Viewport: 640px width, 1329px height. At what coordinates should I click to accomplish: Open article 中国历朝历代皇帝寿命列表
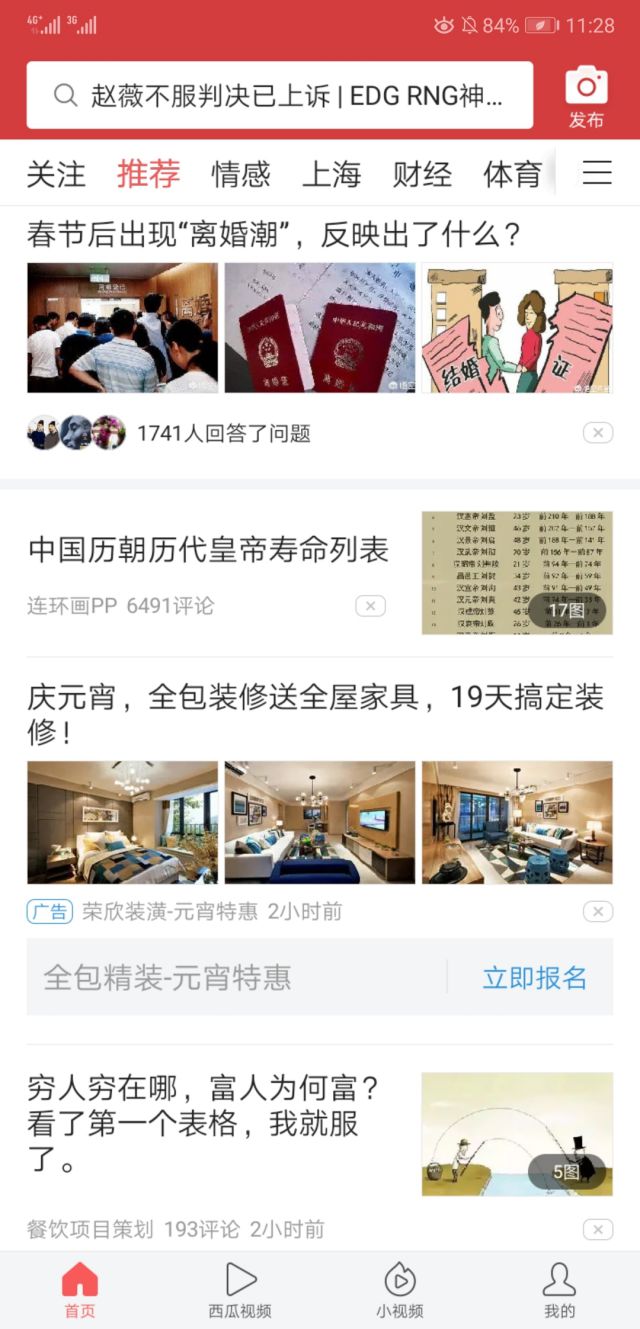[208, 550]
